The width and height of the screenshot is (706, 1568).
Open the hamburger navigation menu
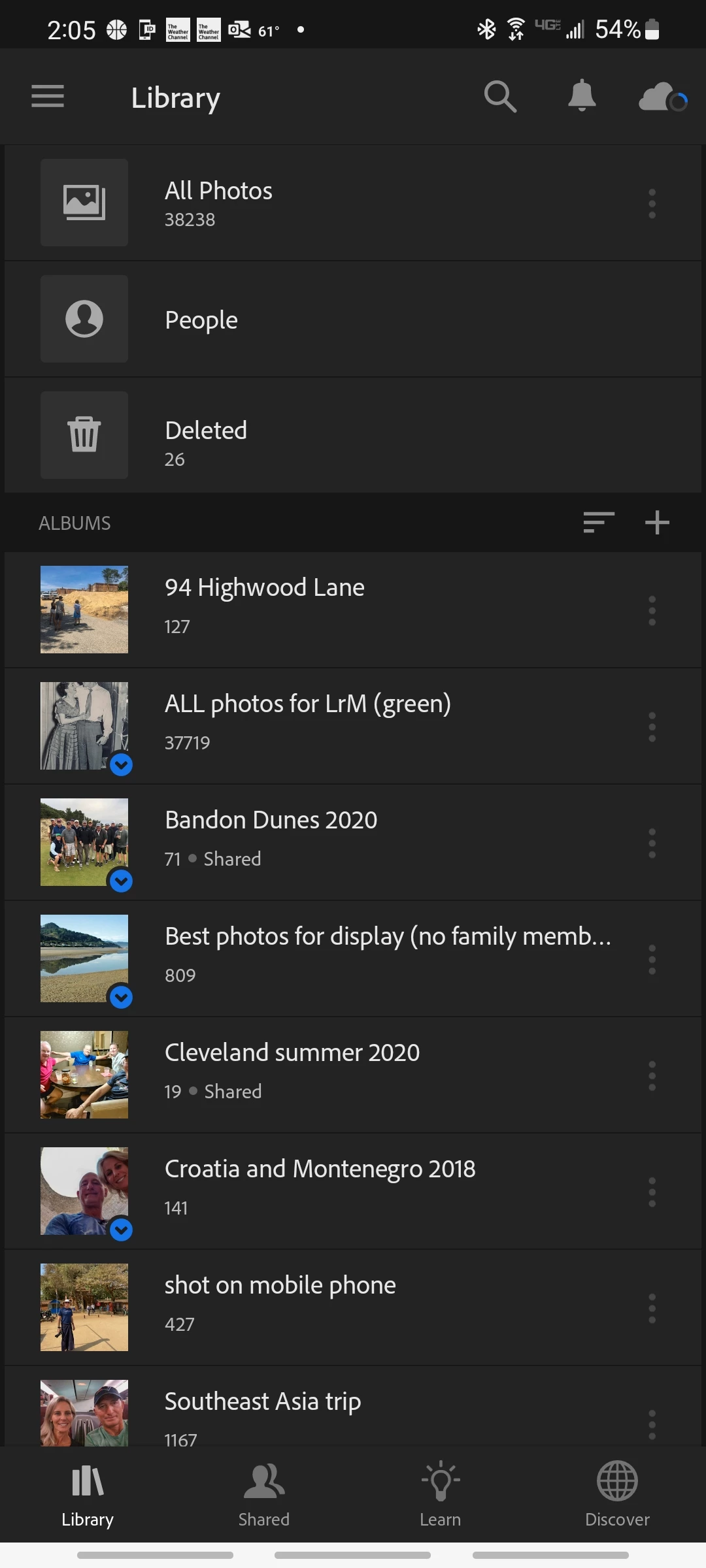(x=48, y=97)
